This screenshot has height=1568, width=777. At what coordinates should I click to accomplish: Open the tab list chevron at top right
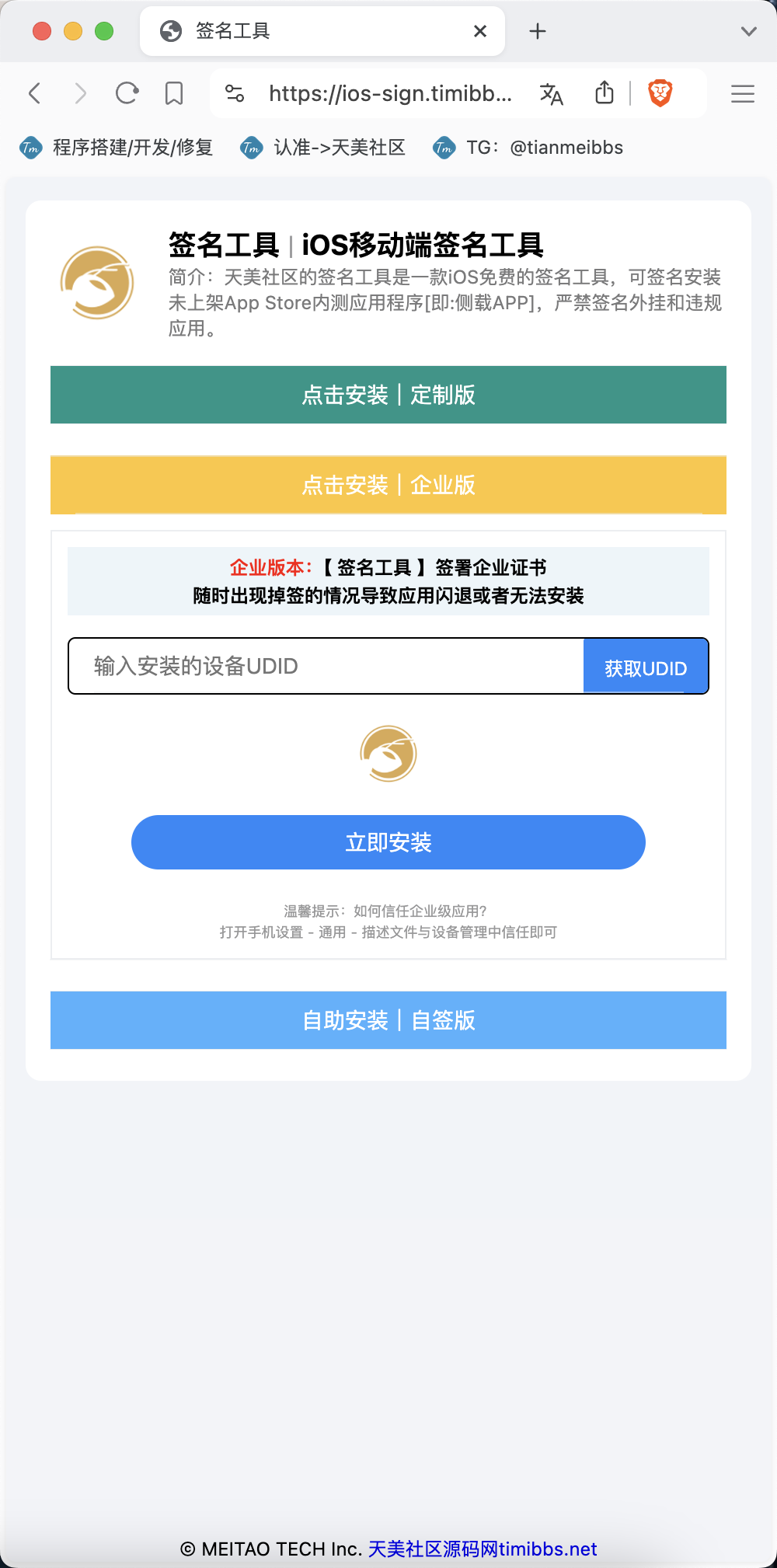748,31
